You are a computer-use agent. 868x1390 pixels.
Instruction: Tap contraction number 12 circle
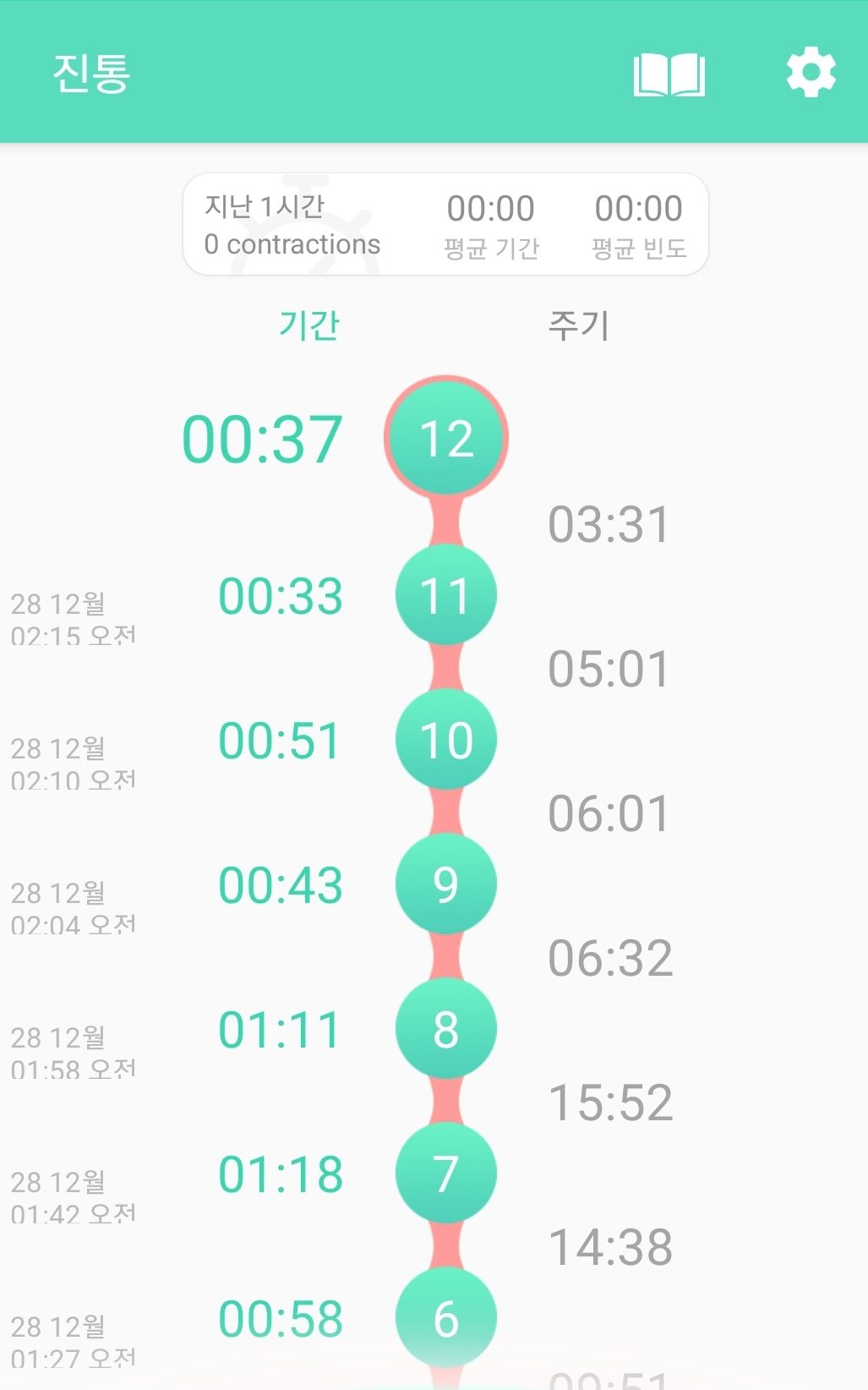pyautogui.click(x=446, y=438)
